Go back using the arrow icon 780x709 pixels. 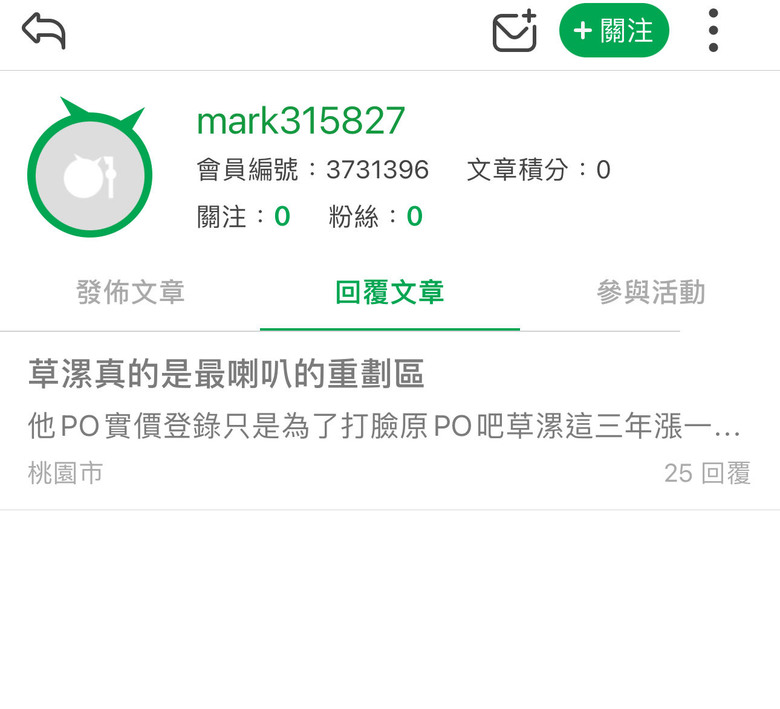click(43, 31)
